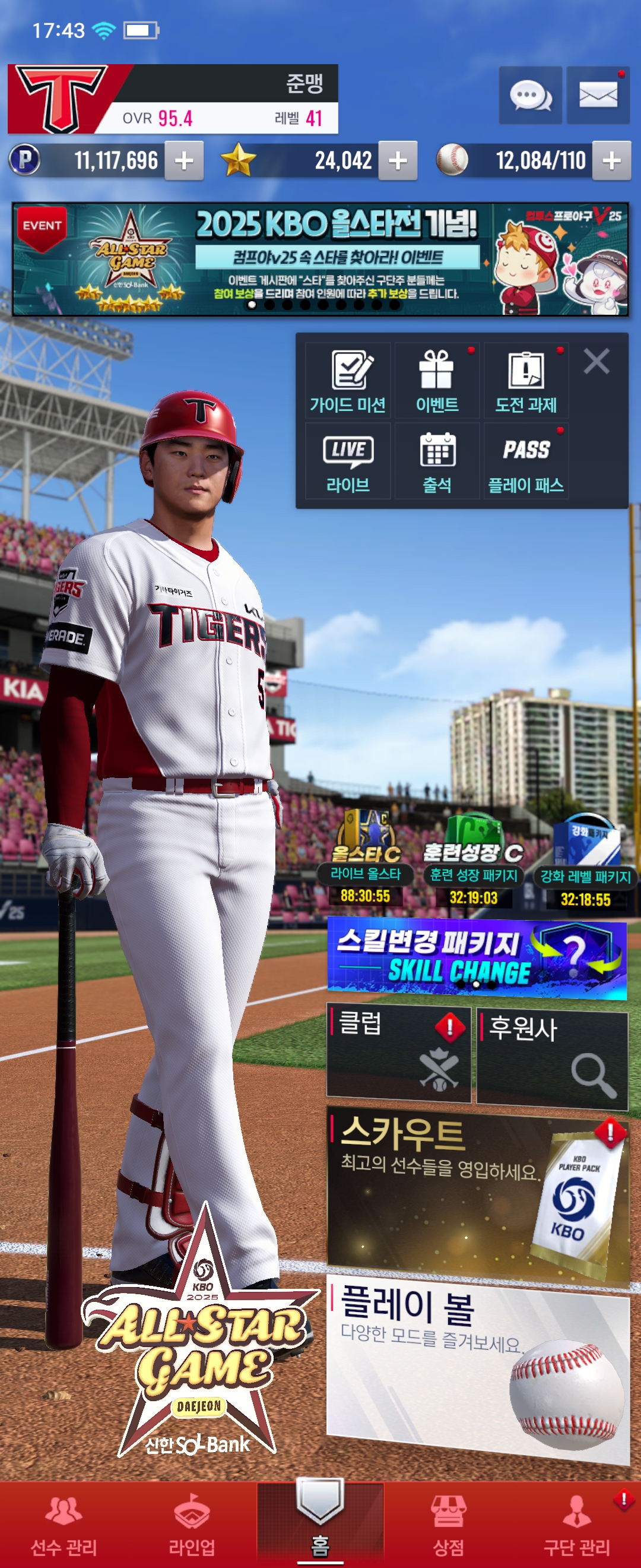Tap the plus button next to baseballs
This screenshot has height=1568, width=641.
pyautogui.click(x=611, y=161)
